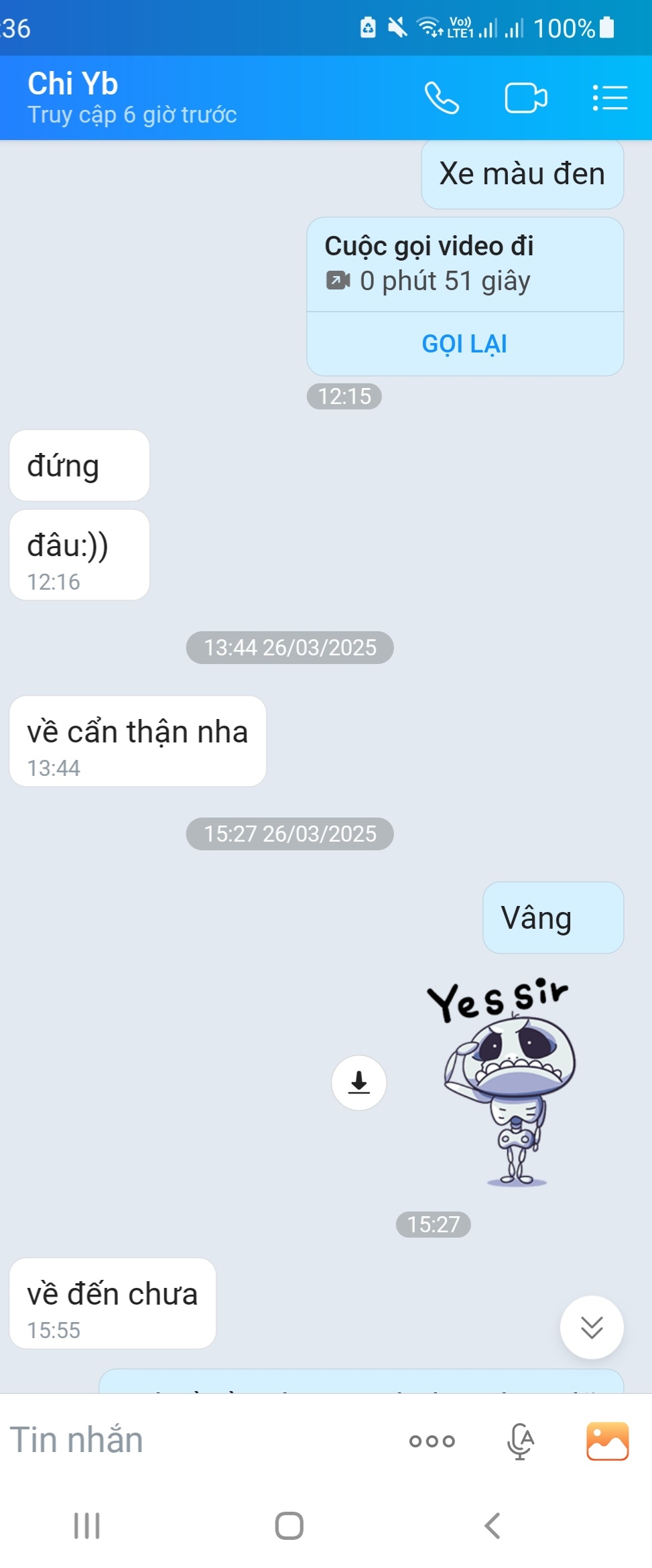Go to the home screen
The width and height of the screenshot is (652, 1568).
click(289, 1526)
